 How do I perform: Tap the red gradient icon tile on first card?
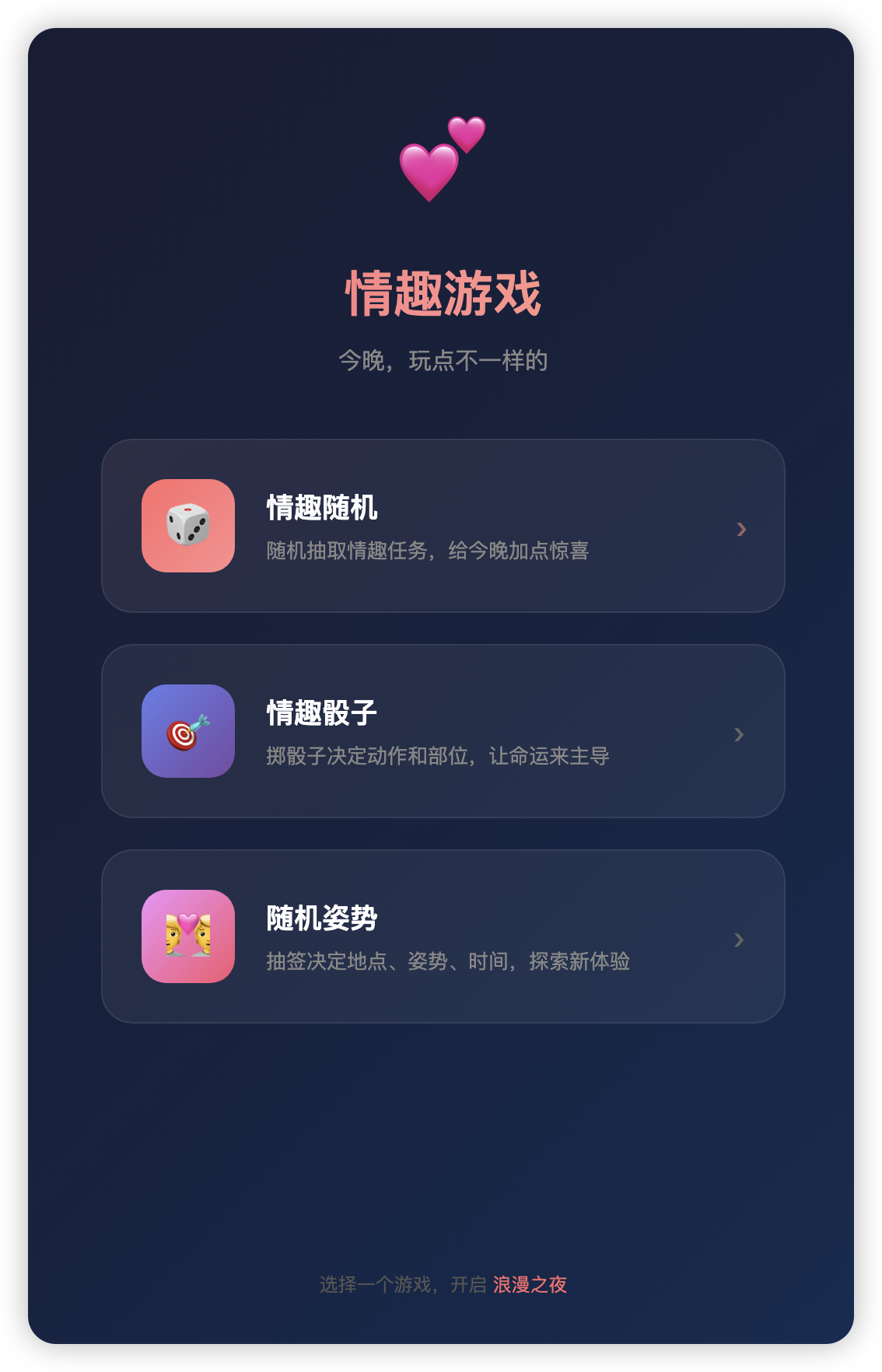[x=187, y=527]
